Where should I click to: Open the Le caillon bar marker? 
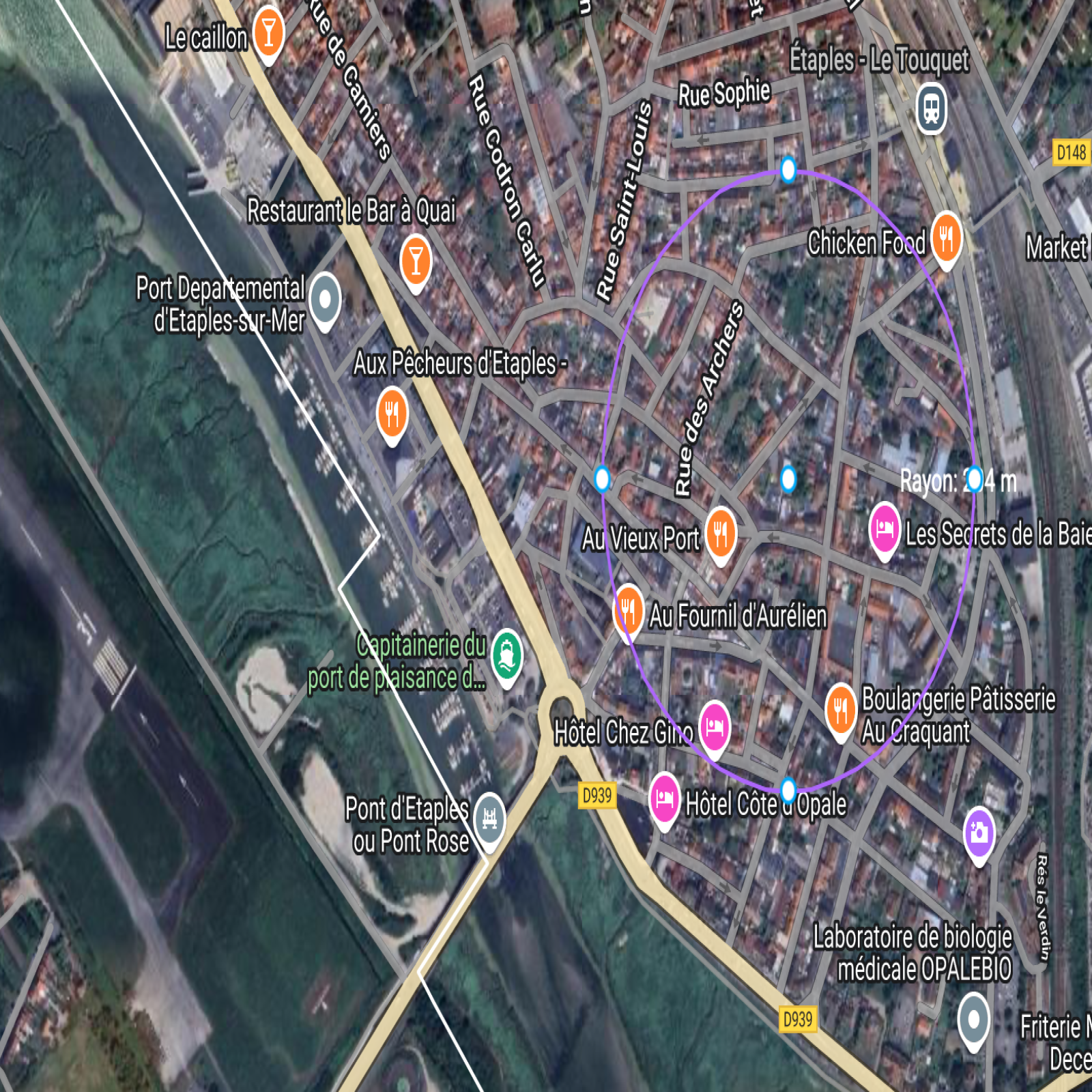[268, 32]
